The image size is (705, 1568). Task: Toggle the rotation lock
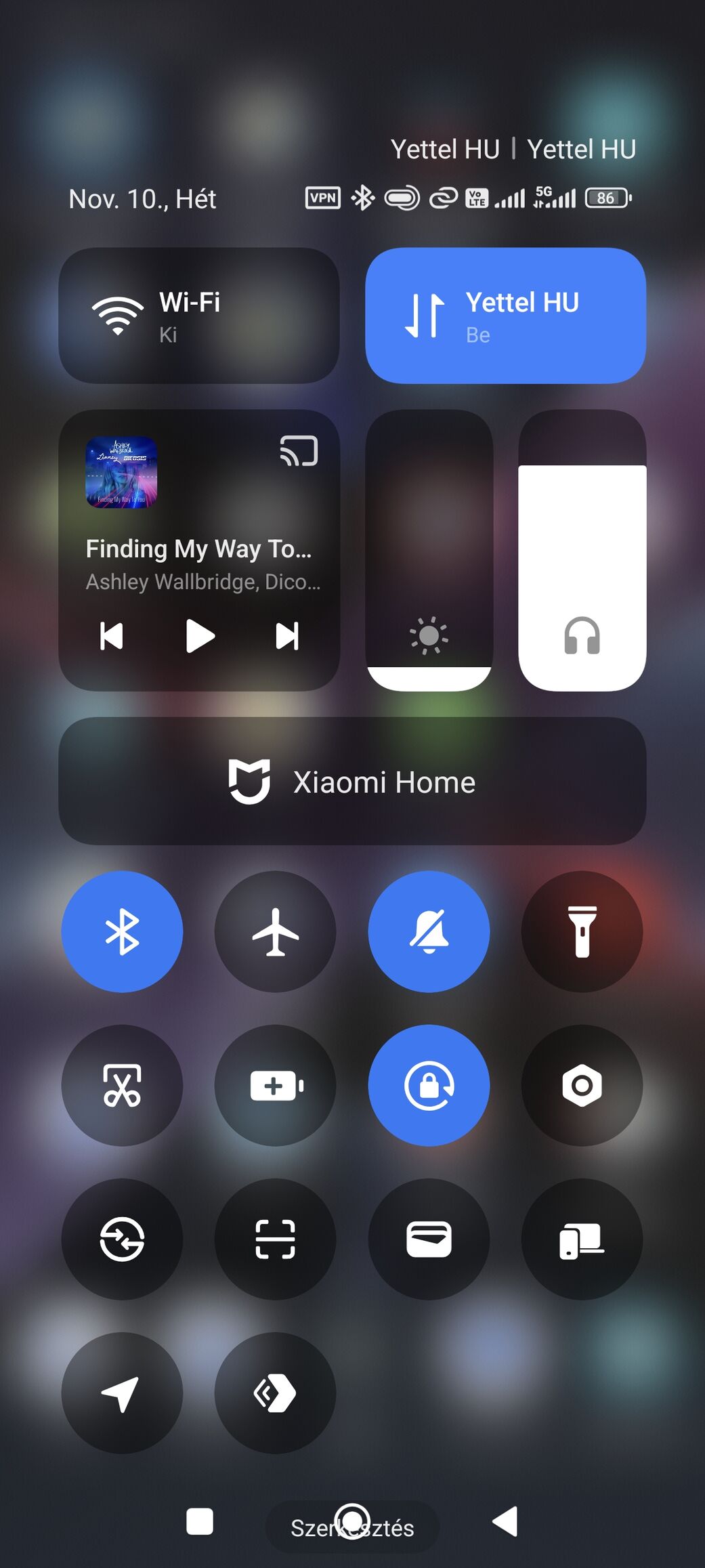point(429,1085)
